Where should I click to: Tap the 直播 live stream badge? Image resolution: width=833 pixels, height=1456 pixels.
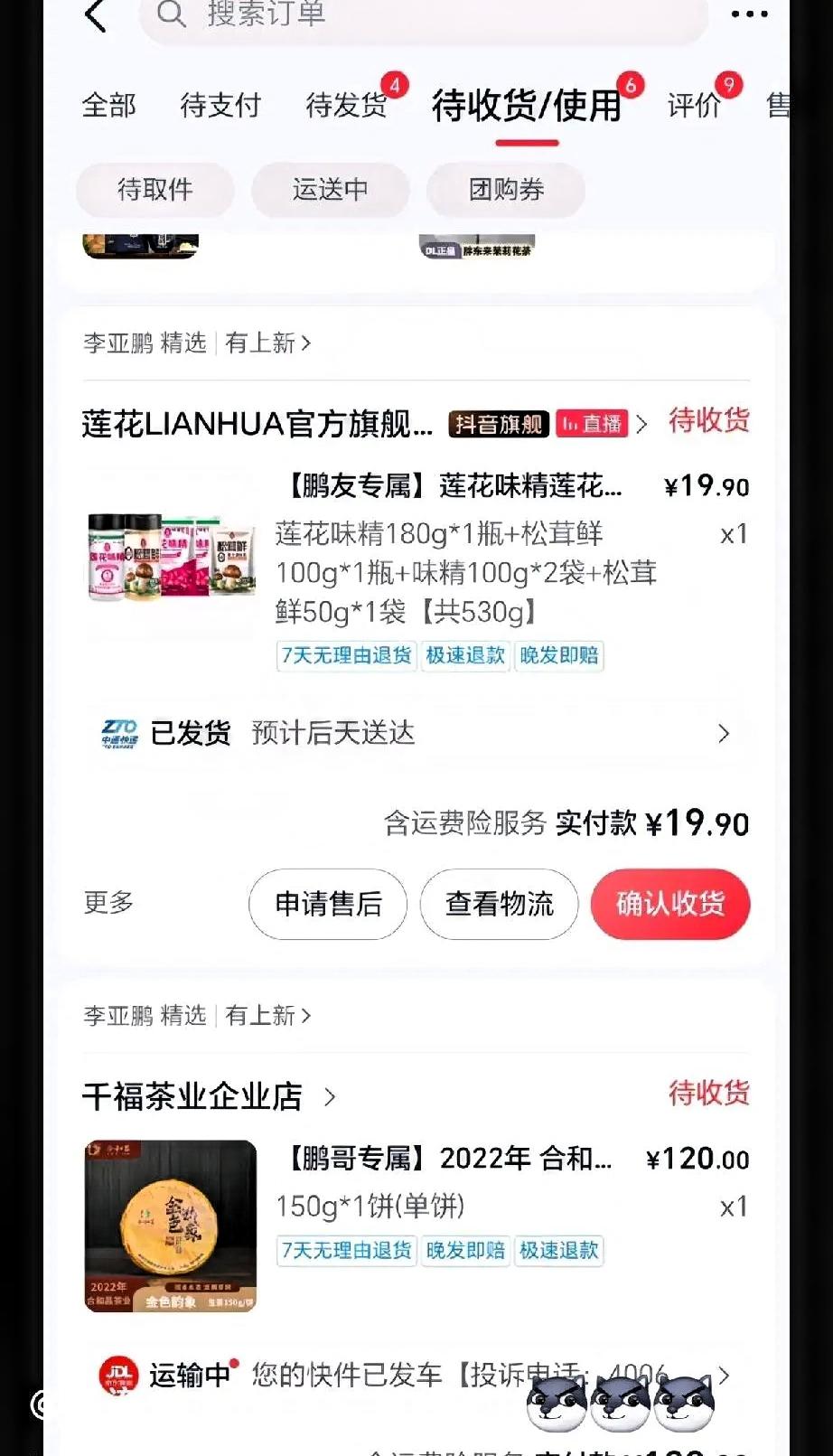coord(592,424)
